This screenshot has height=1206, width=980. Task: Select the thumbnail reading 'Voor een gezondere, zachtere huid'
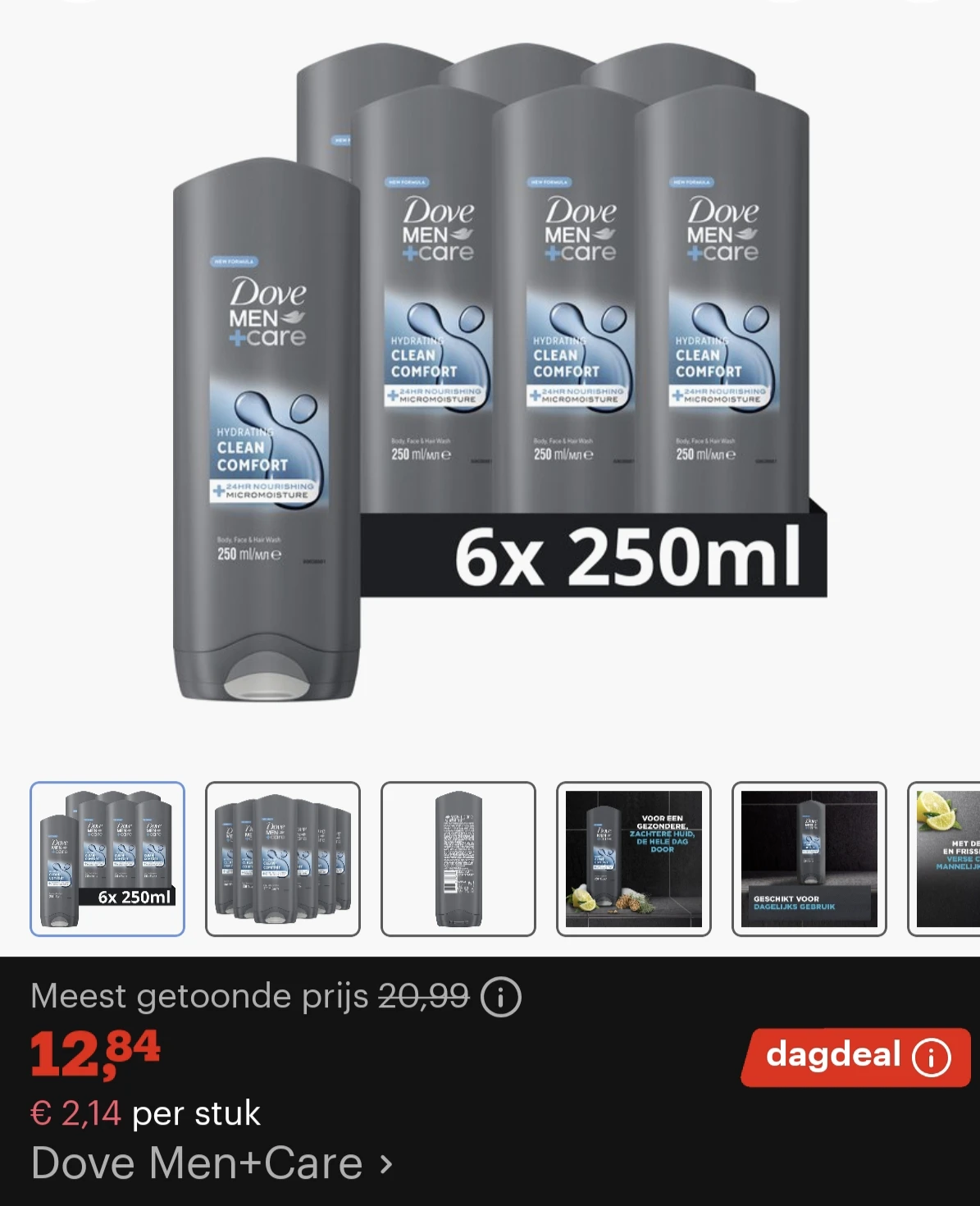(634, 859)
